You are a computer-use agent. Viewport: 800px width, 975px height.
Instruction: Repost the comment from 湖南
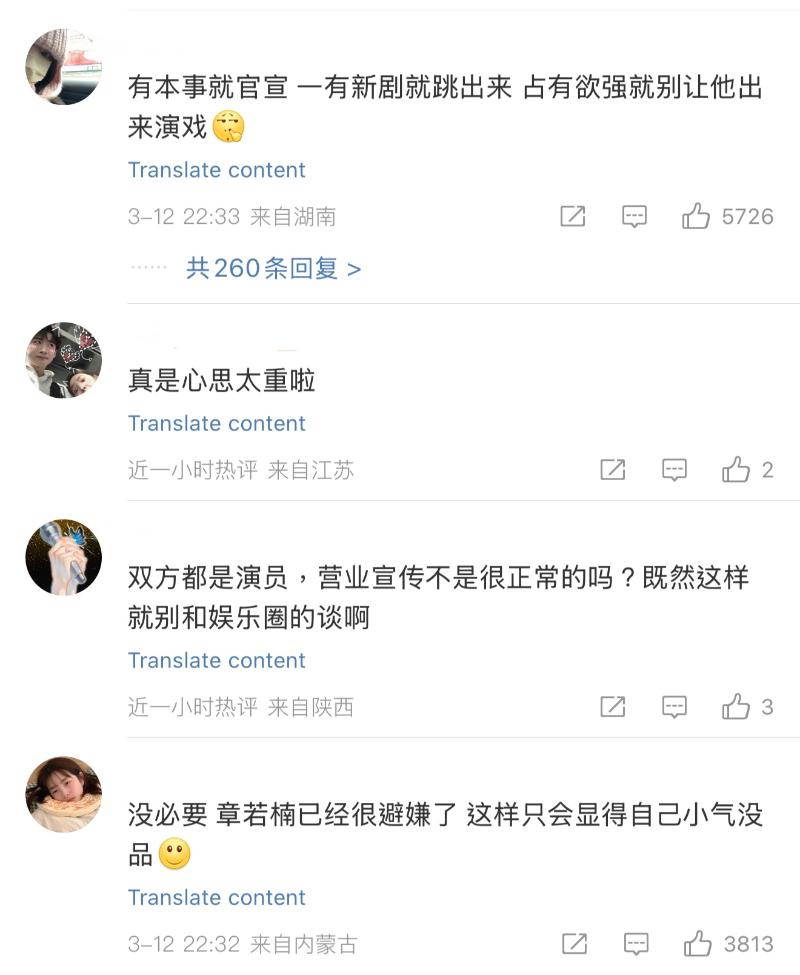coord(573,216)
